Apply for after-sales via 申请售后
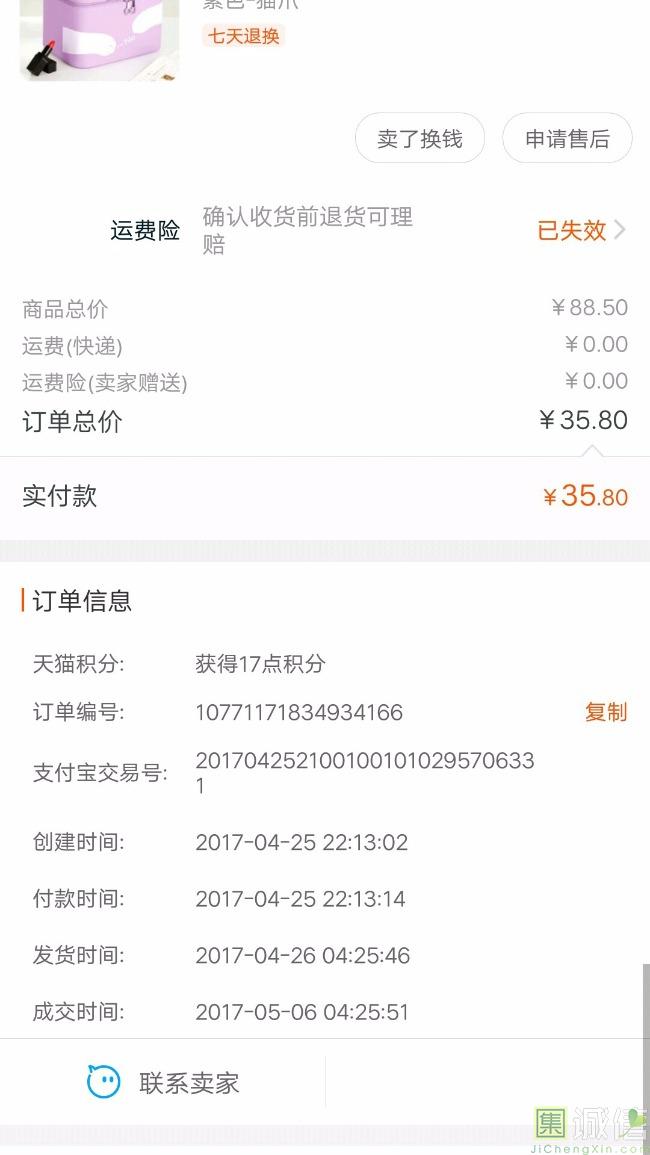Image resolution: width=650 pixels, height=1155 pixels. [567, 139]
